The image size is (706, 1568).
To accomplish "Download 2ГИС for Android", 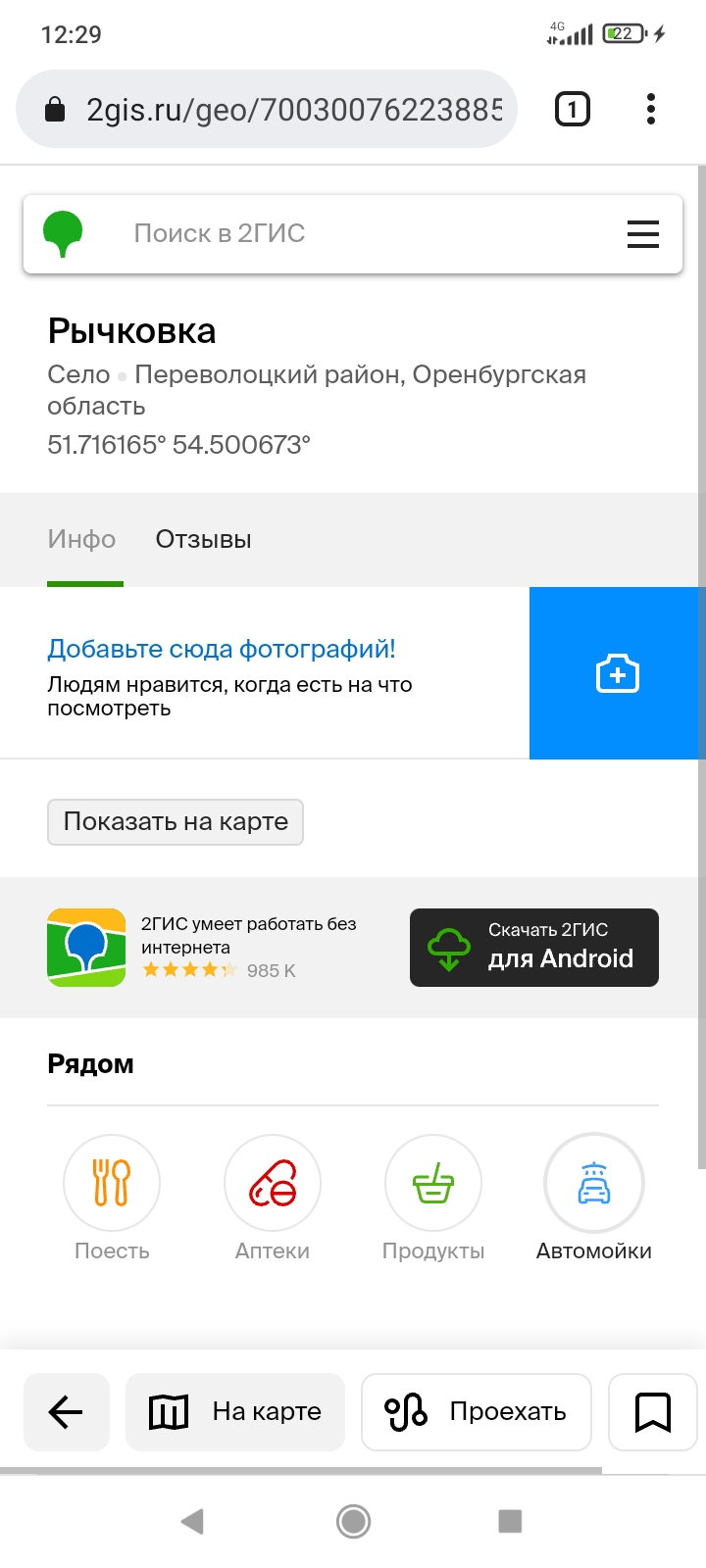I will pyautogui.click(x=533, y=947).
